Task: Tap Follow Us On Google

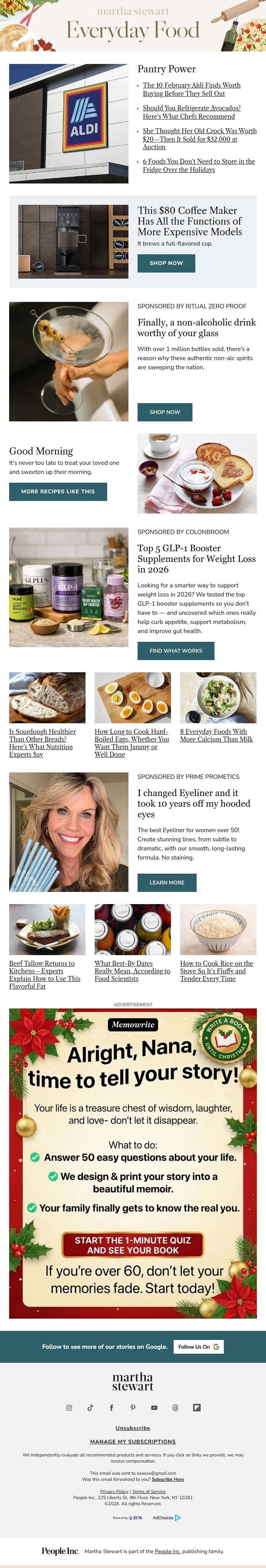Action: [x=199, y=1347]
